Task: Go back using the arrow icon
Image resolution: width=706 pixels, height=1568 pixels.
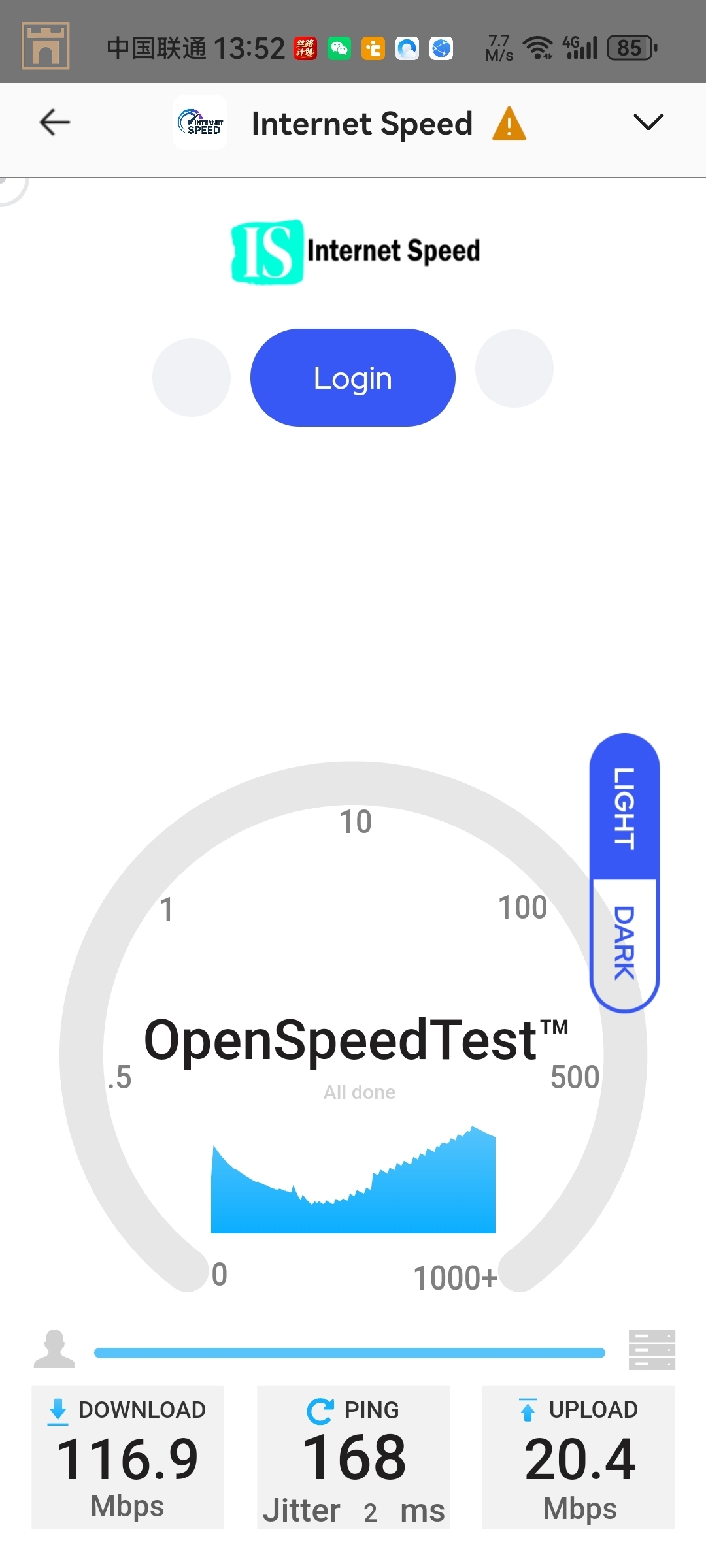Action: [55, 122]
